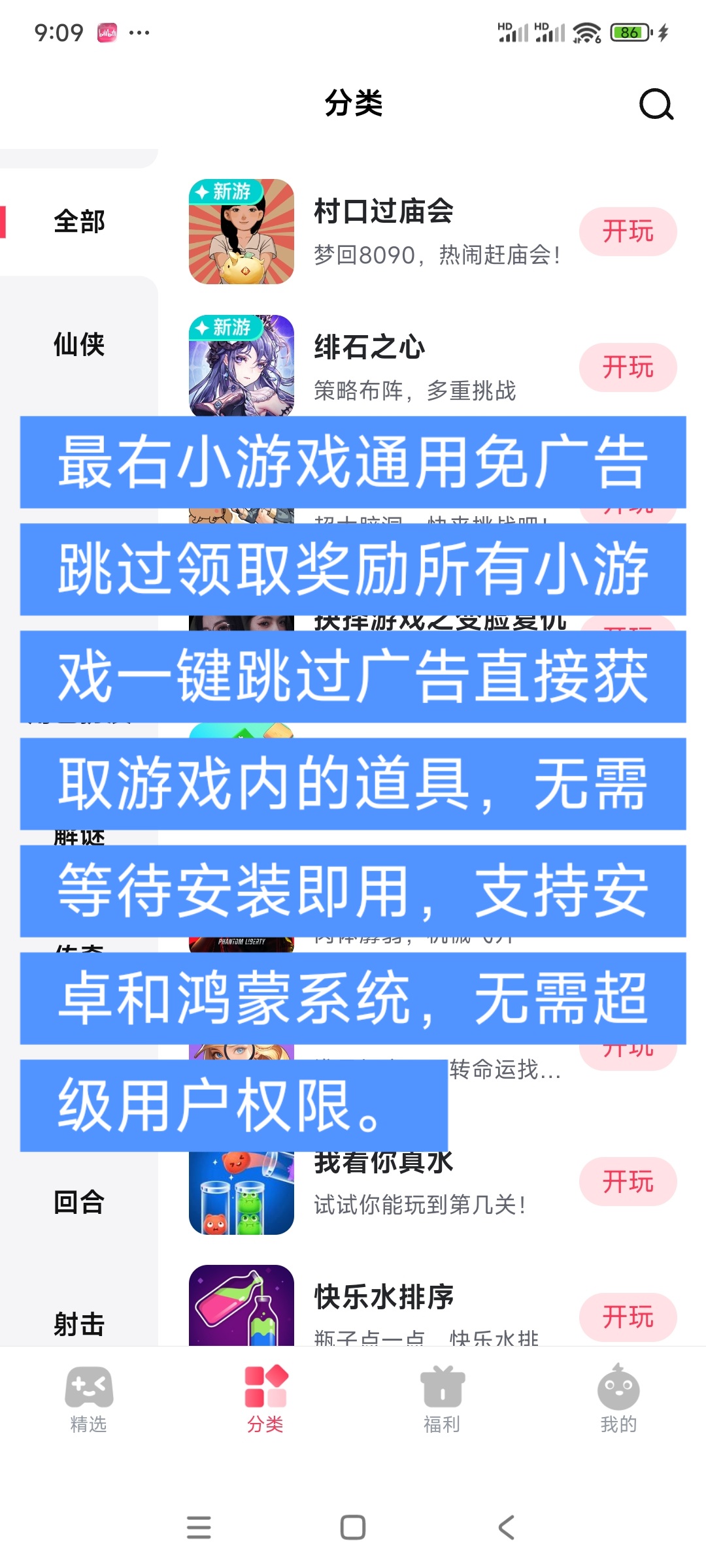The image size is (706, 1568).
Task: Open the 绯石之心 game icon
Action: click(x=241, y=366)
